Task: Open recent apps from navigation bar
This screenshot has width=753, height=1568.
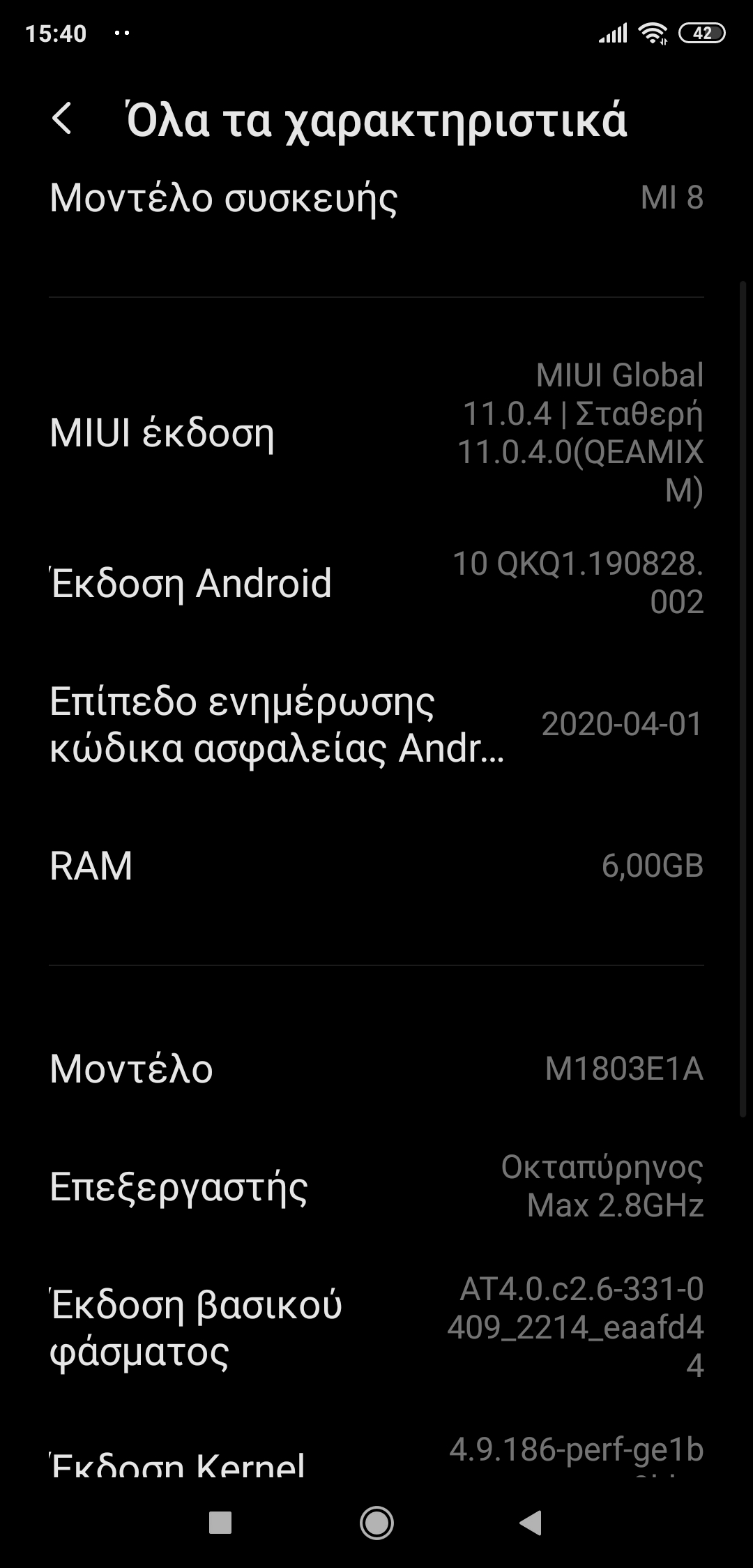Action: pos(220,1523)
